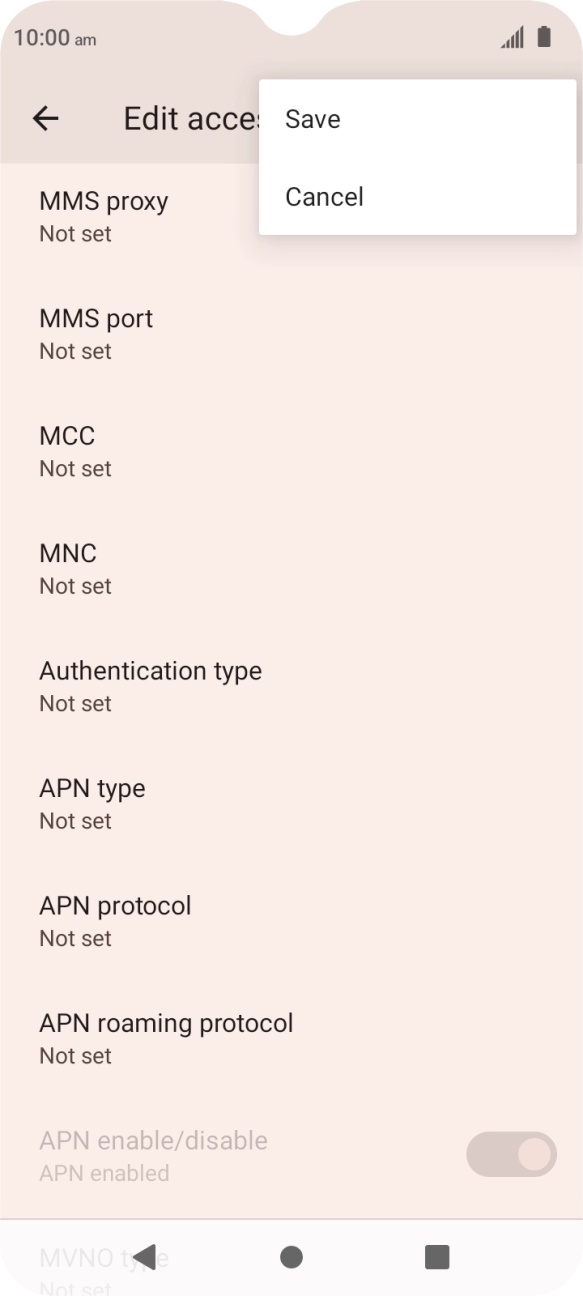Tap the system home button
Viewport: 583px width, 1296px height.
[292, 1257]
